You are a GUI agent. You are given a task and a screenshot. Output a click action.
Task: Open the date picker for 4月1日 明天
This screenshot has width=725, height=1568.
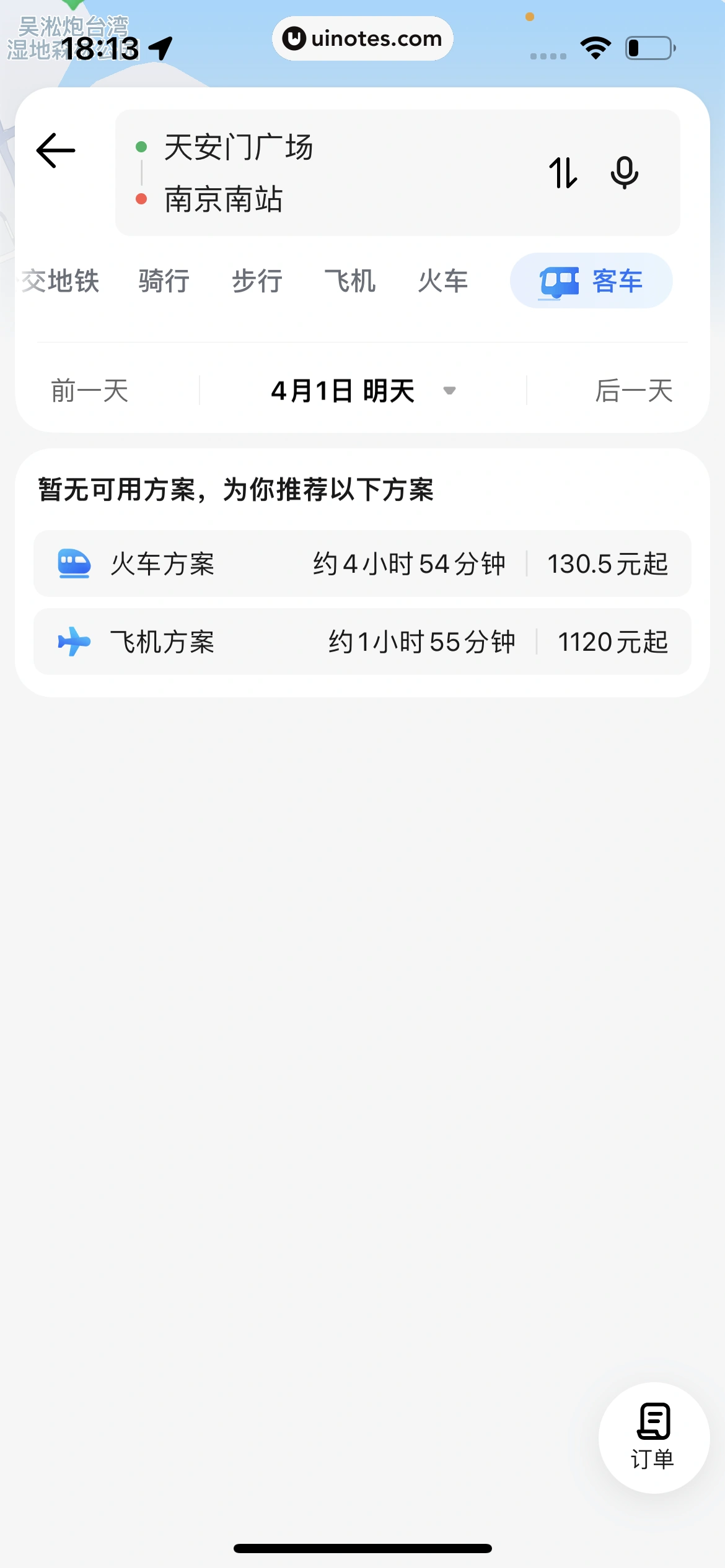362,391
